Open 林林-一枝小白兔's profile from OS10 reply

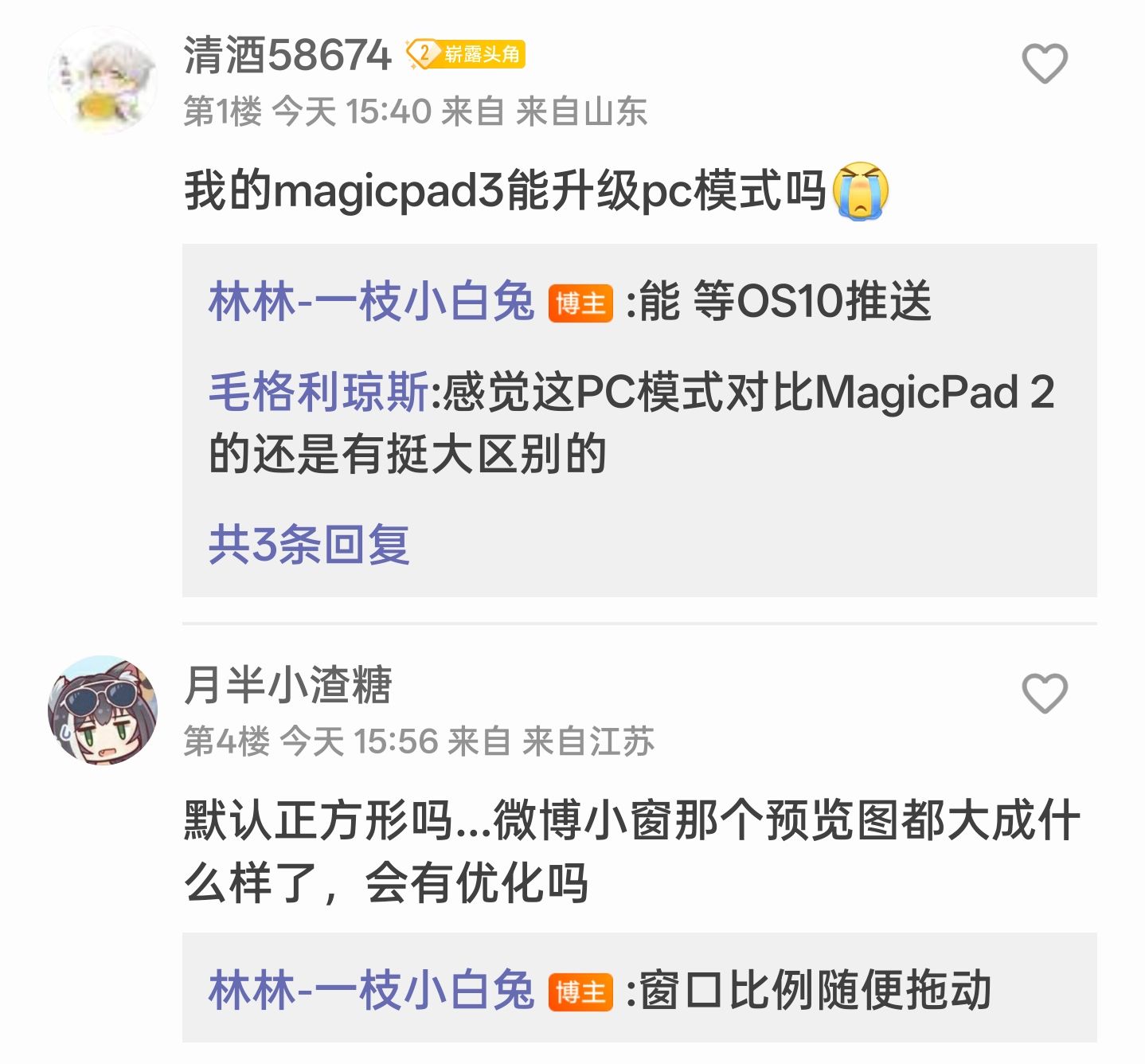coord(371,302)
